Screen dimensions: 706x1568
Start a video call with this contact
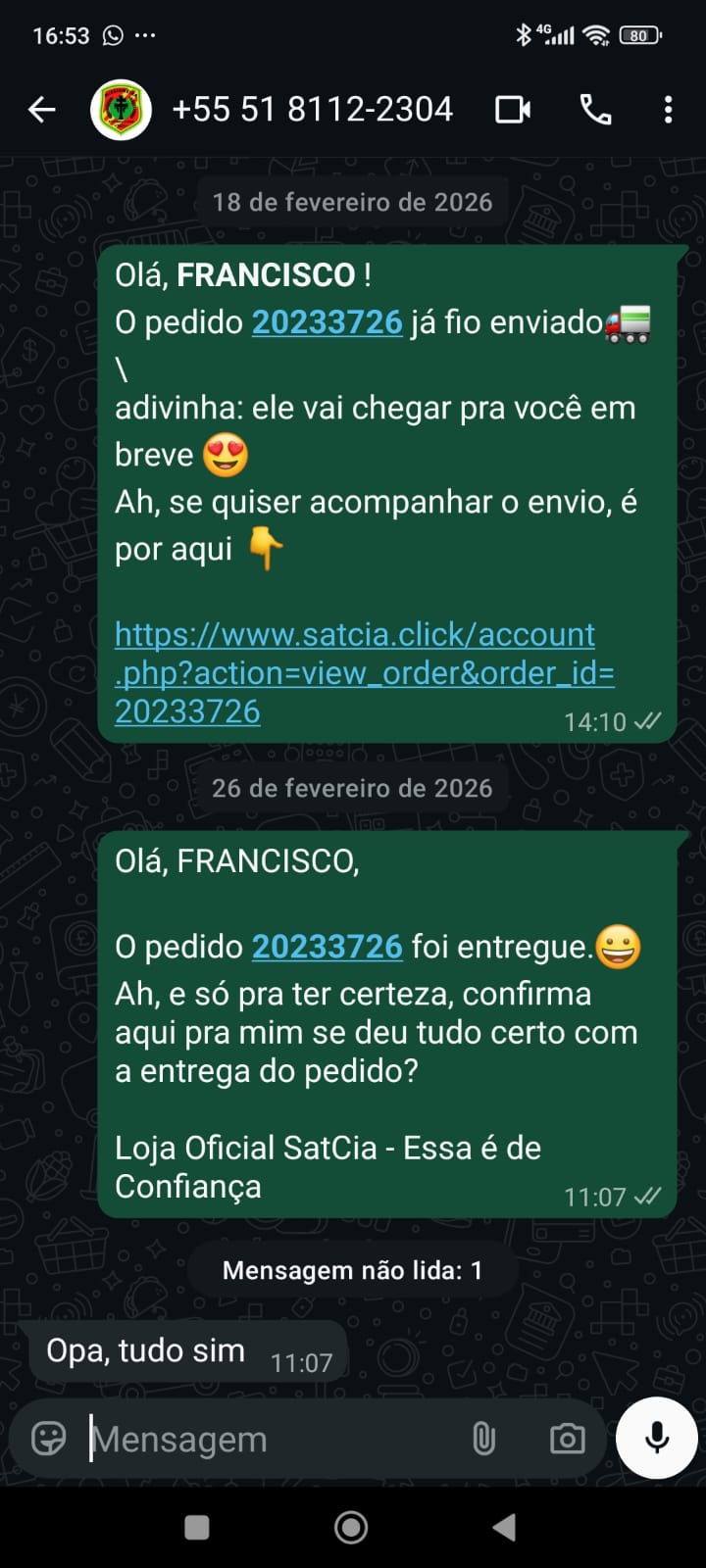(x=512, y=110)
